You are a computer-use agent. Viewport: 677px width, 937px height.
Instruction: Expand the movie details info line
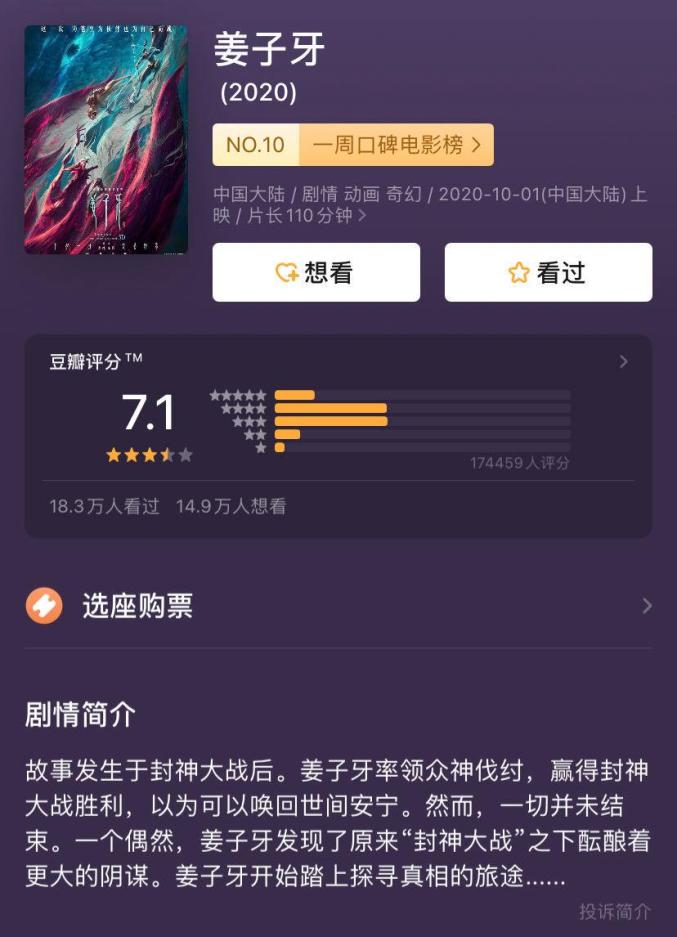click(x=361, y=215)
